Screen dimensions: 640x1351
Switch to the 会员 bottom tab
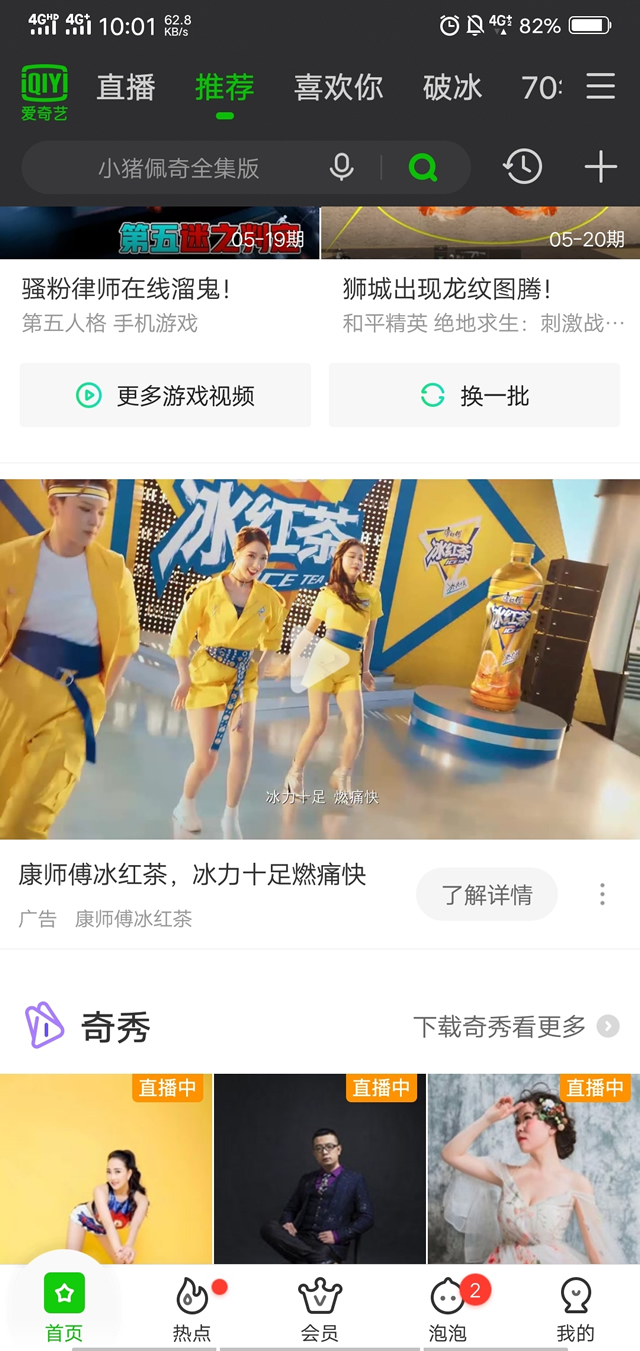click(320, 1308)
